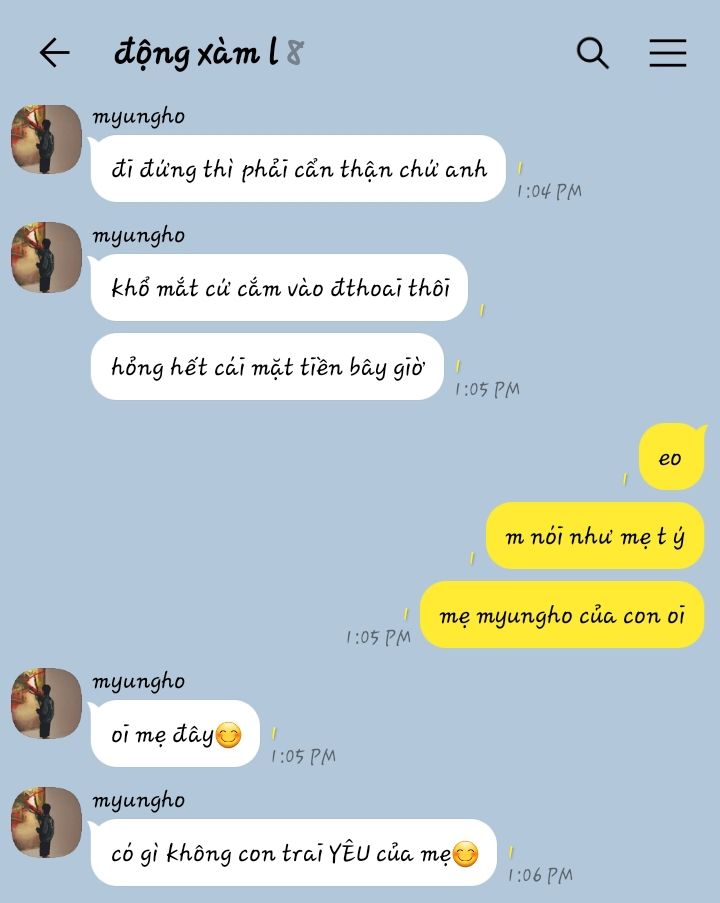This screenshot has width=720, height=903.
Task: Open the chat's hamburger menu
Action: 667,53
